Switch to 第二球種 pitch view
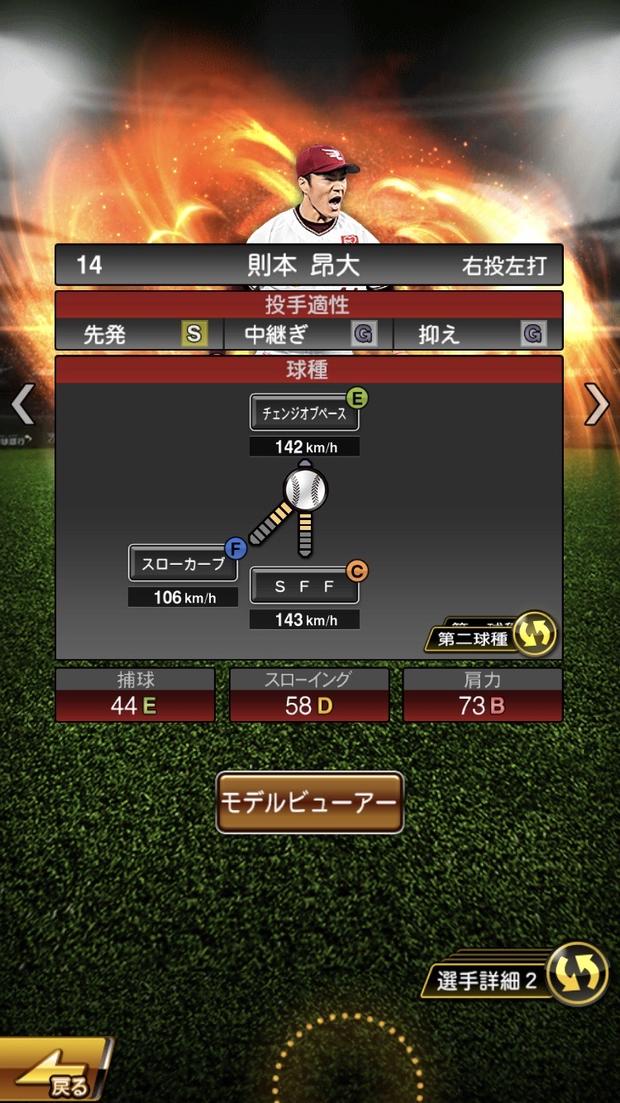 click(491, 636)
